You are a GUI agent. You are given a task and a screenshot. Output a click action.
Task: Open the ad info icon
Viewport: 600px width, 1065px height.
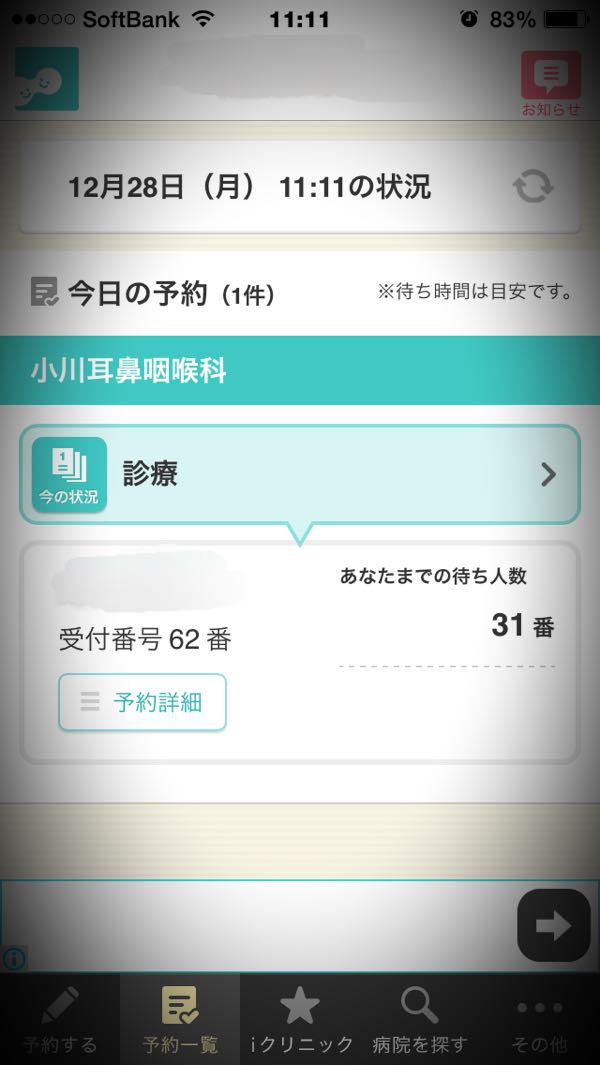14,958
